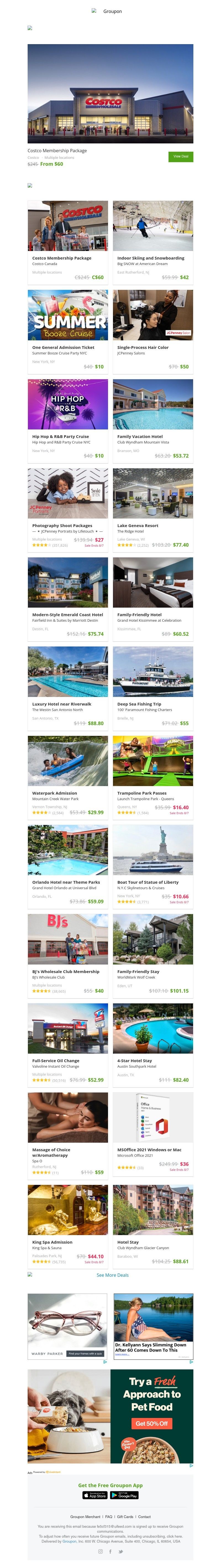Screen dimensions: 221x1568
Task: Open Hip Hop & R&B Party Cruise deal
Action: [x=67, y=405]
